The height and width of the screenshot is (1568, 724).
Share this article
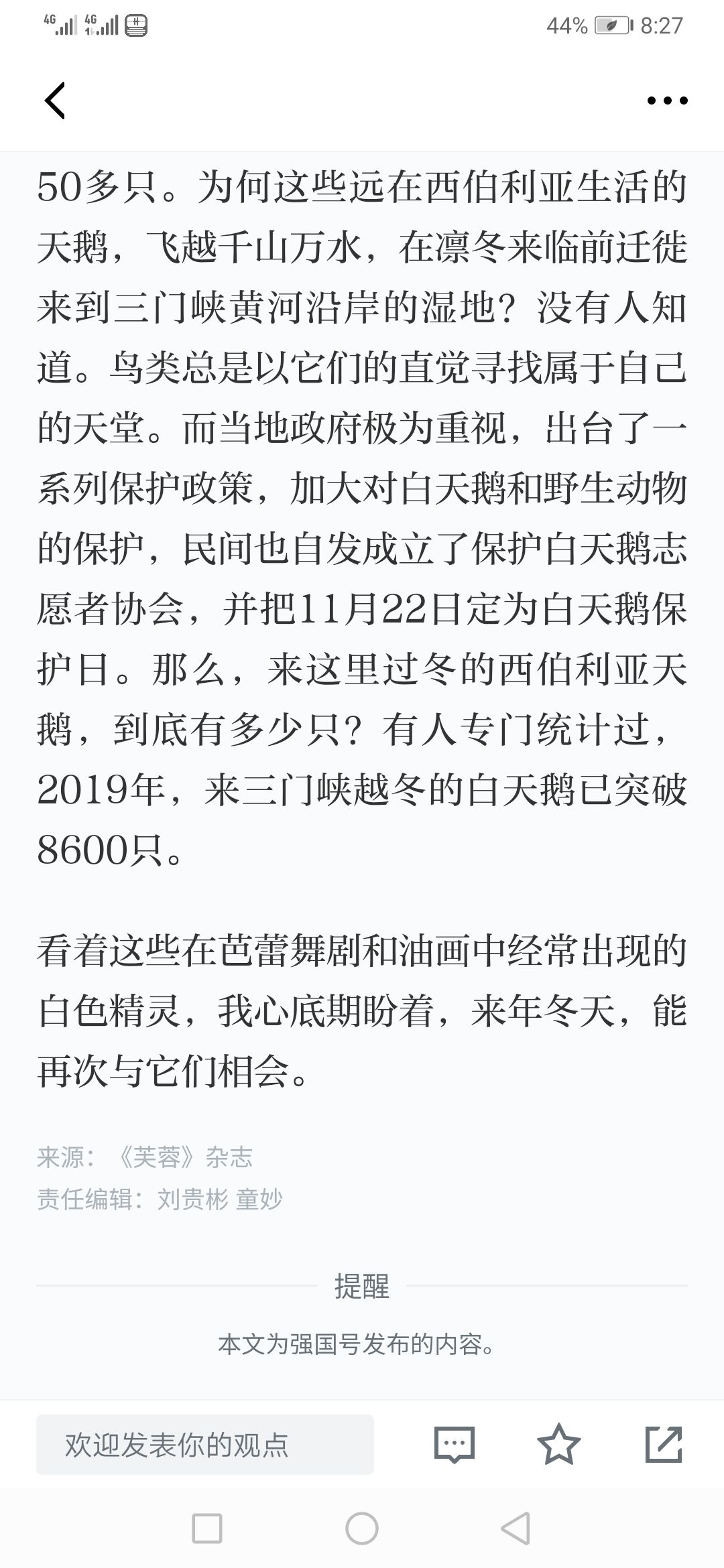click(x=664, y=1444)
